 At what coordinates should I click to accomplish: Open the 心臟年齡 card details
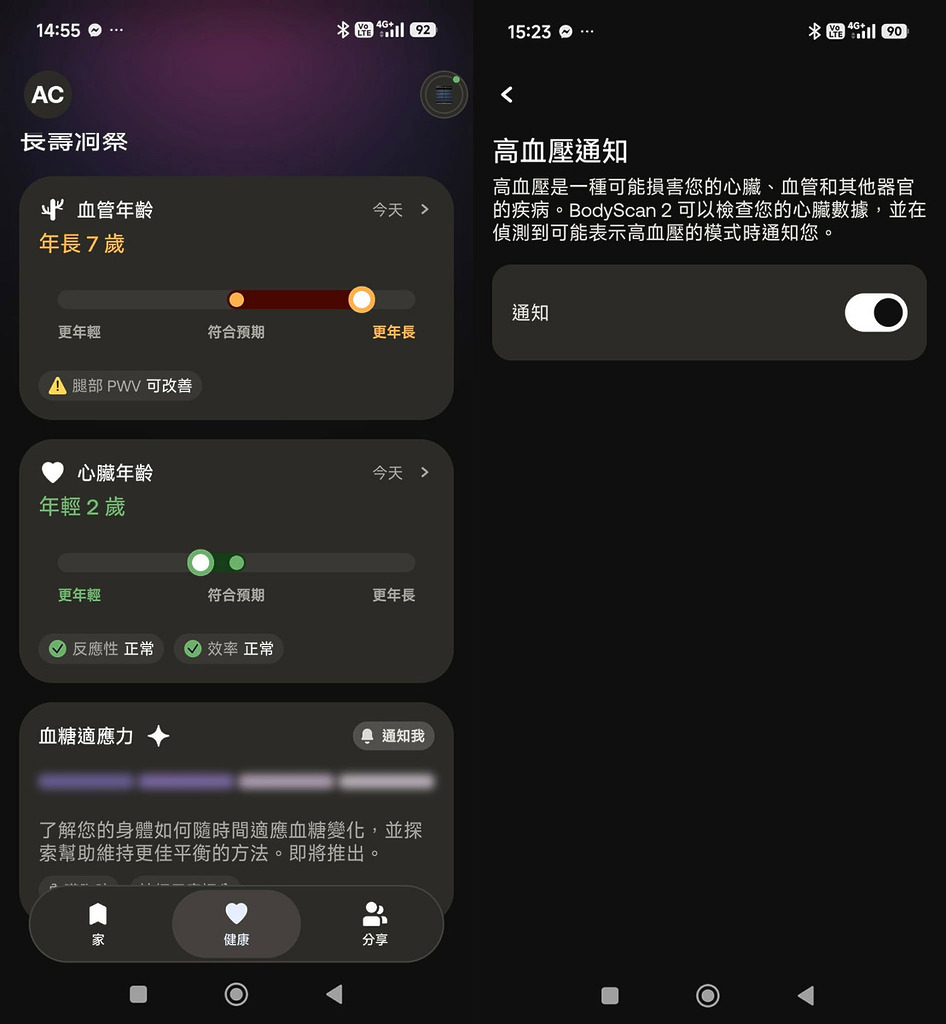pyautogui.click(x=236, y=561)
